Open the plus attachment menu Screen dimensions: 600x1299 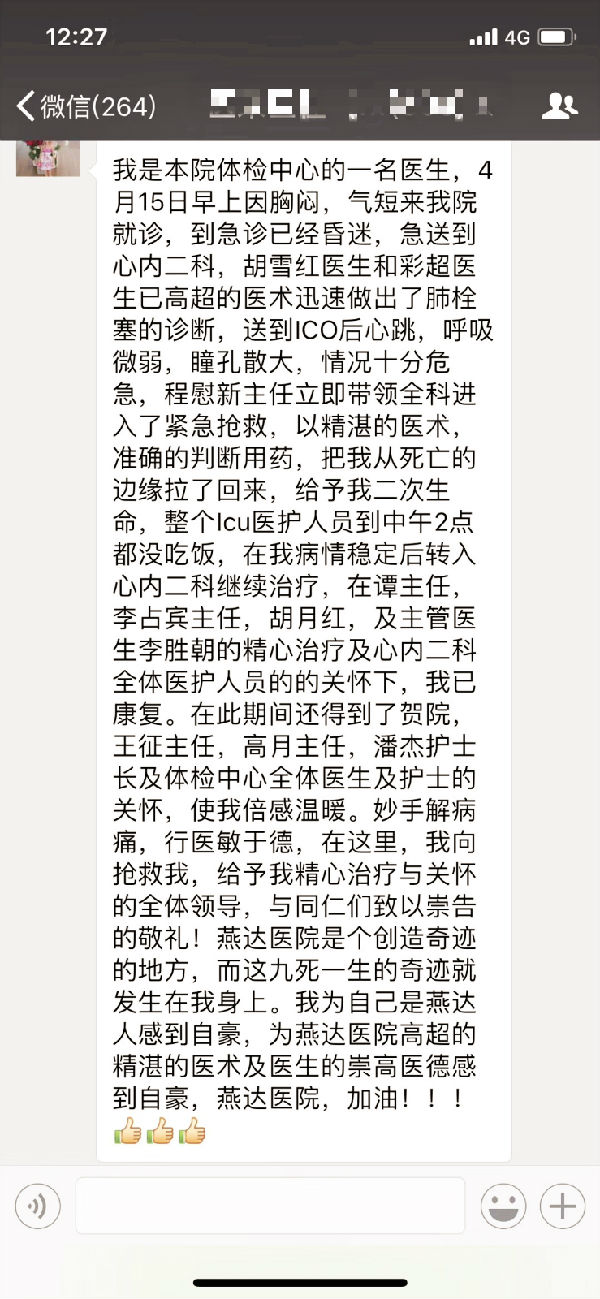click(563, 1206)
